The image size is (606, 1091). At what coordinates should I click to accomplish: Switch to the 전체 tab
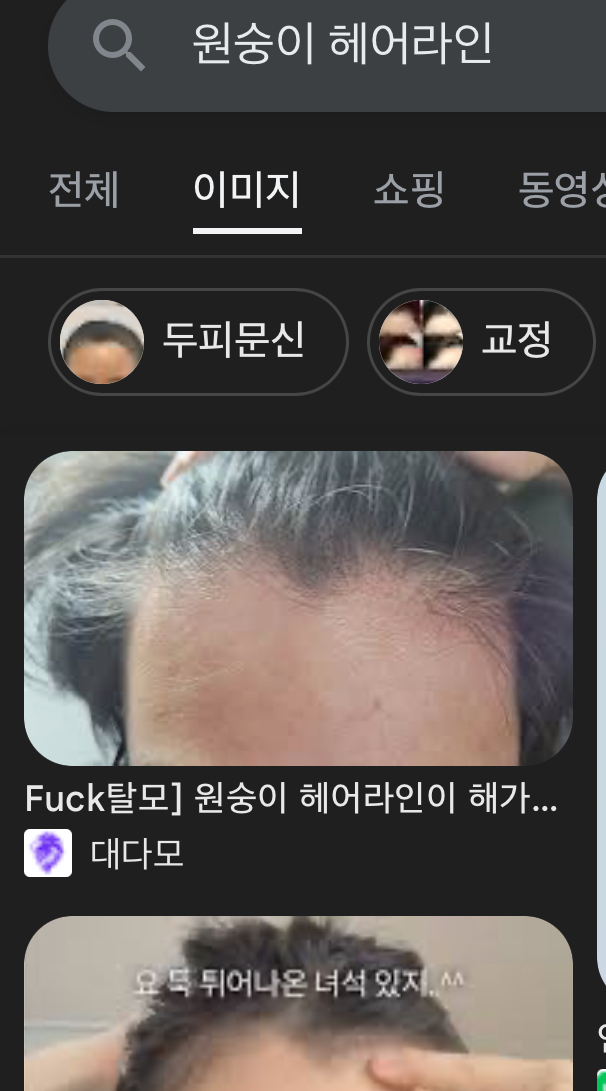(x=83, y=189)
